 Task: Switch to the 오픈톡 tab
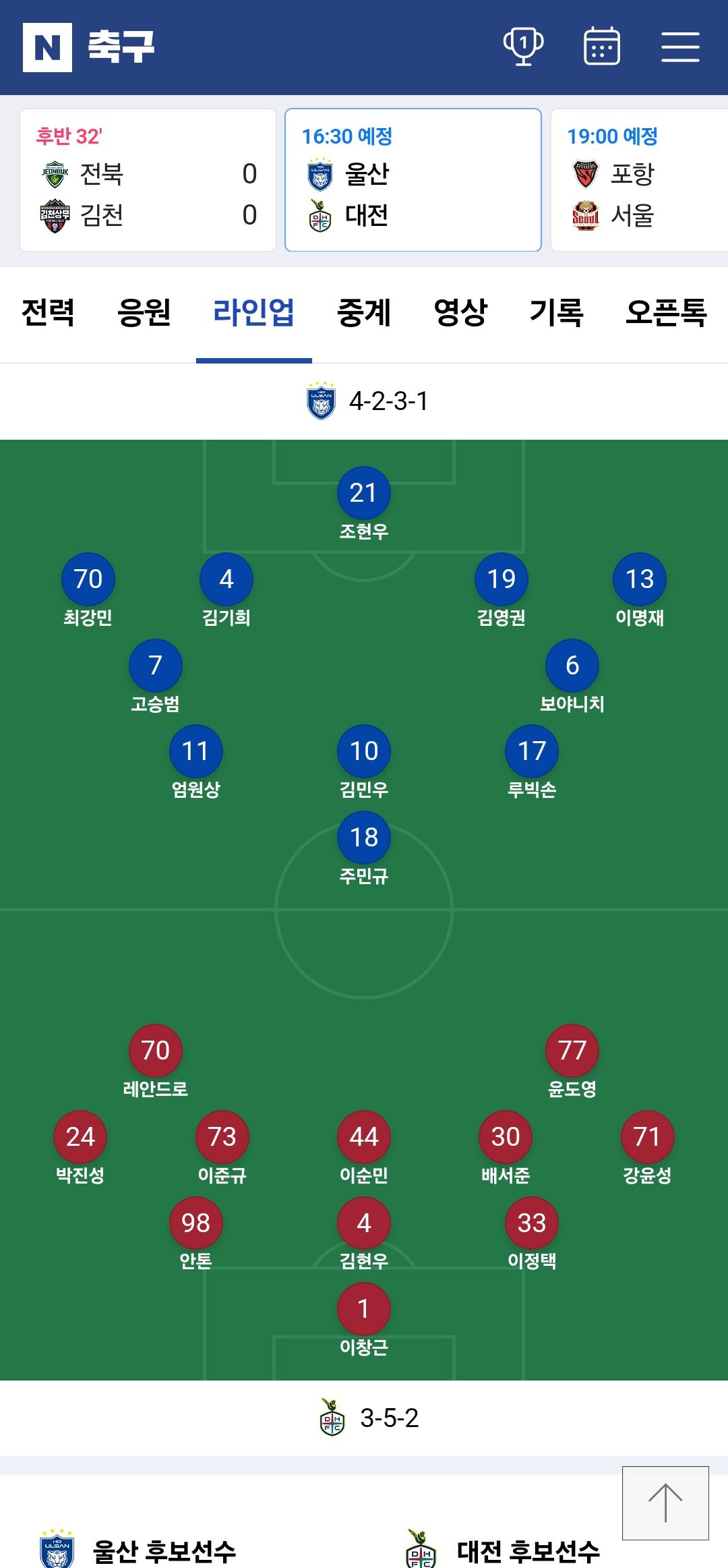[x=666, y=313]
